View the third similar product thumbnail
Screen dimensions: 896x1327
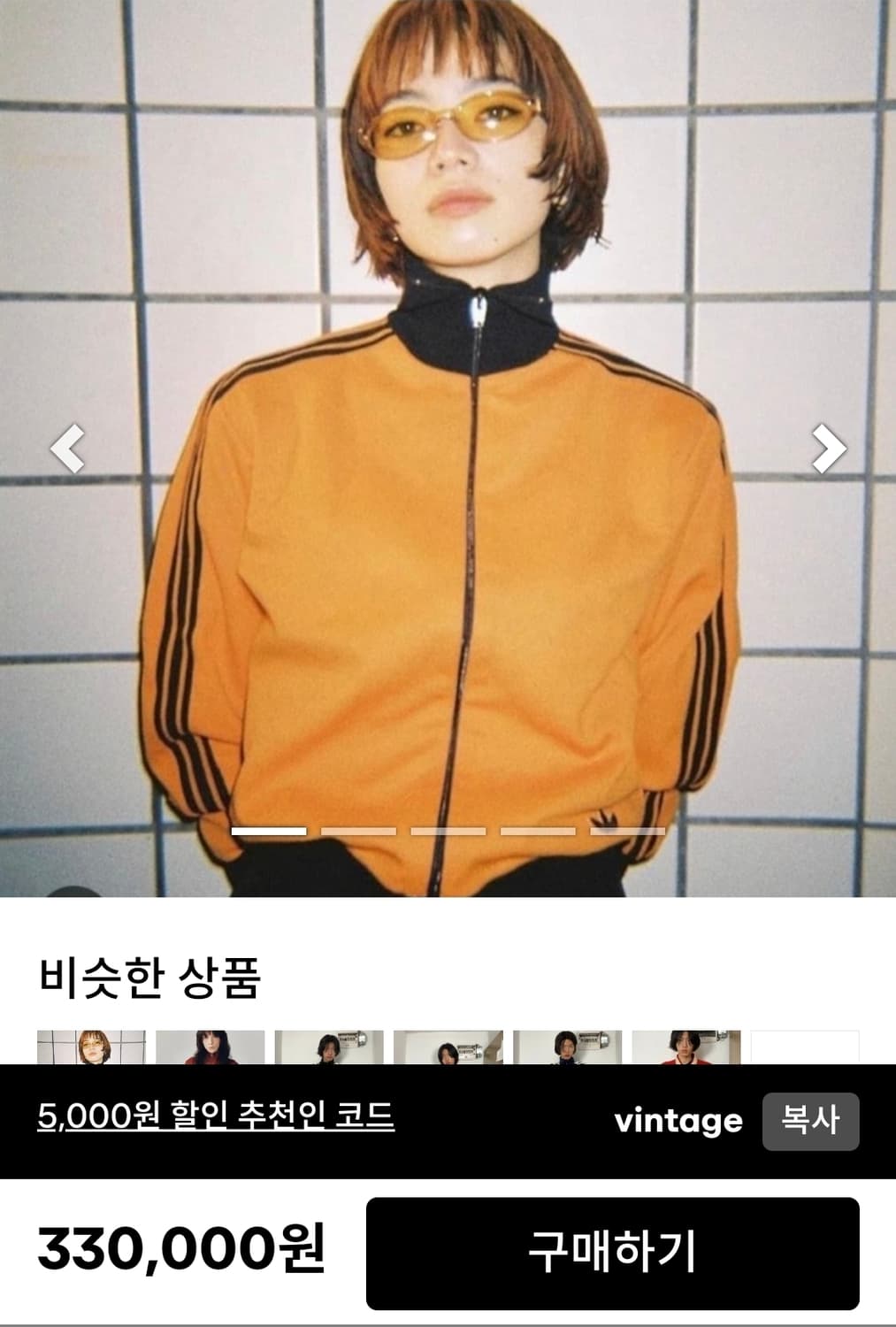(330, 1048)
